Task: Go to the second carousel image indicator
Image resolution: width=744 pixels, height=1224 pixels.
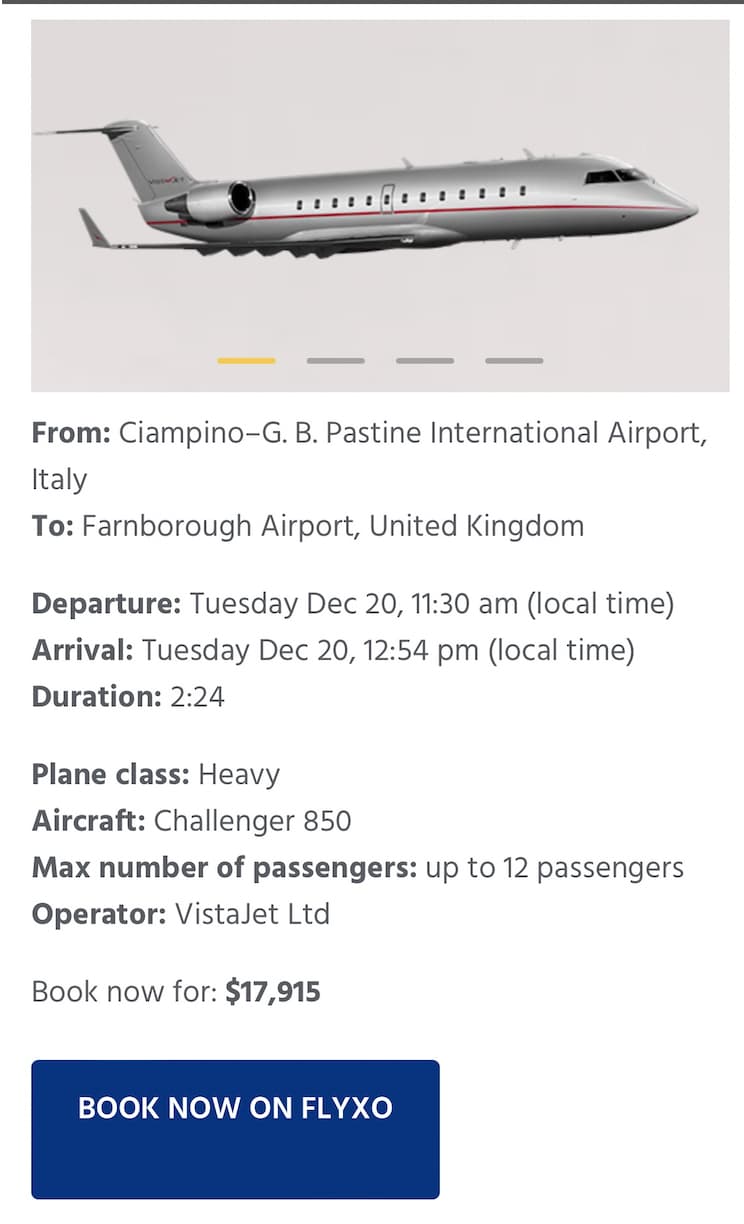Action: point(336,360)
